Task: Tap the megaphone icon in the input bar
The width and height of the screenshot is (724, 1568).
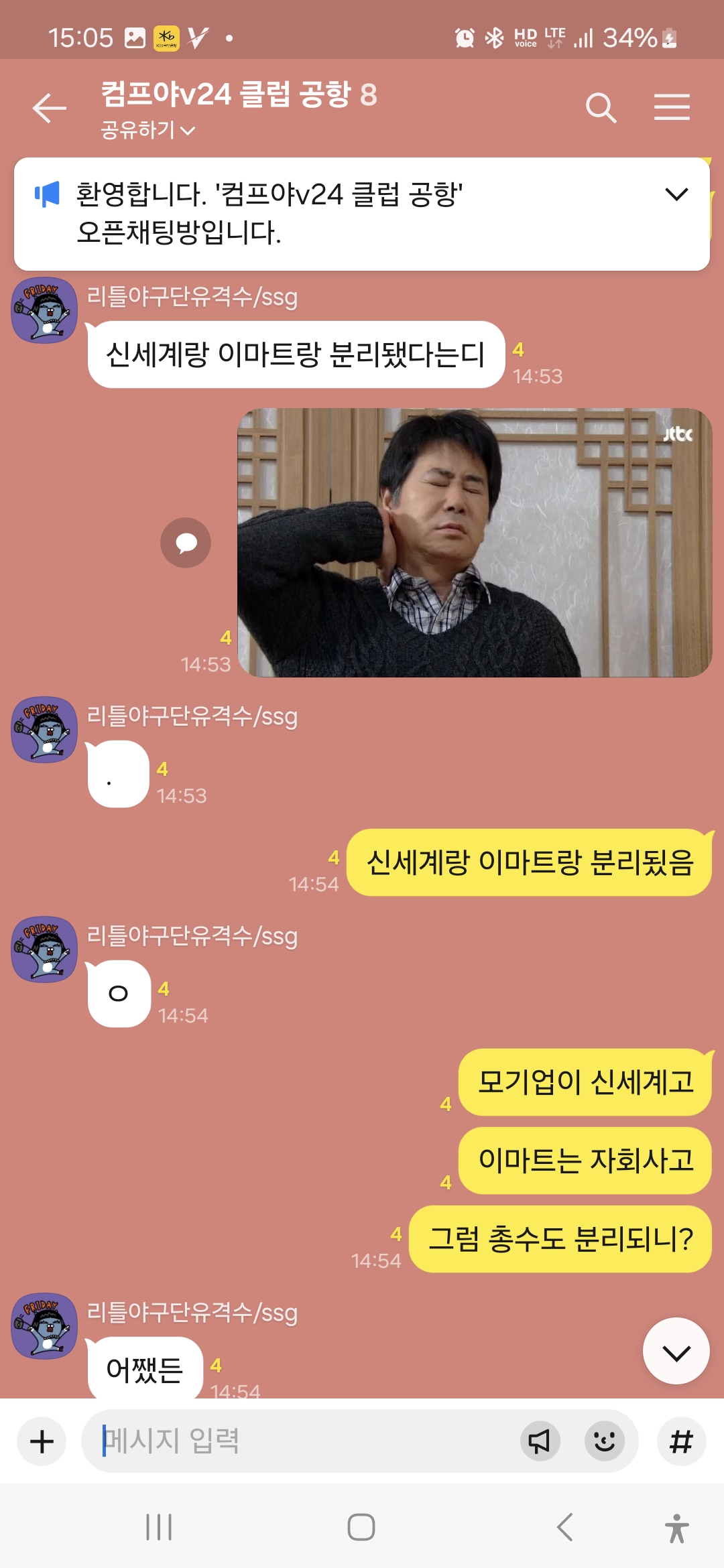Action: (x=540, y=1441)
